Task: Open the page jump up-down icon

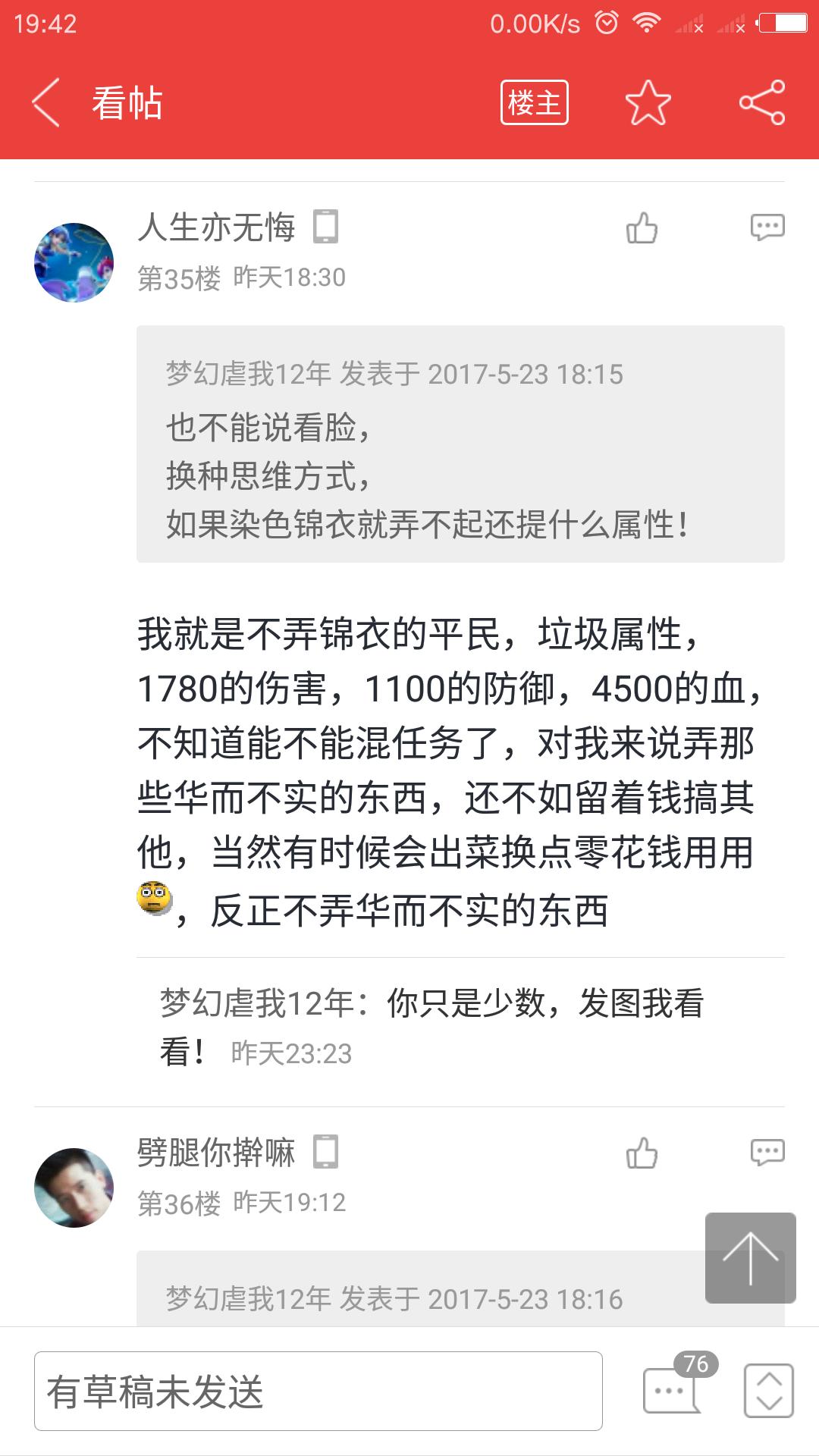Action: (768, 1391)
